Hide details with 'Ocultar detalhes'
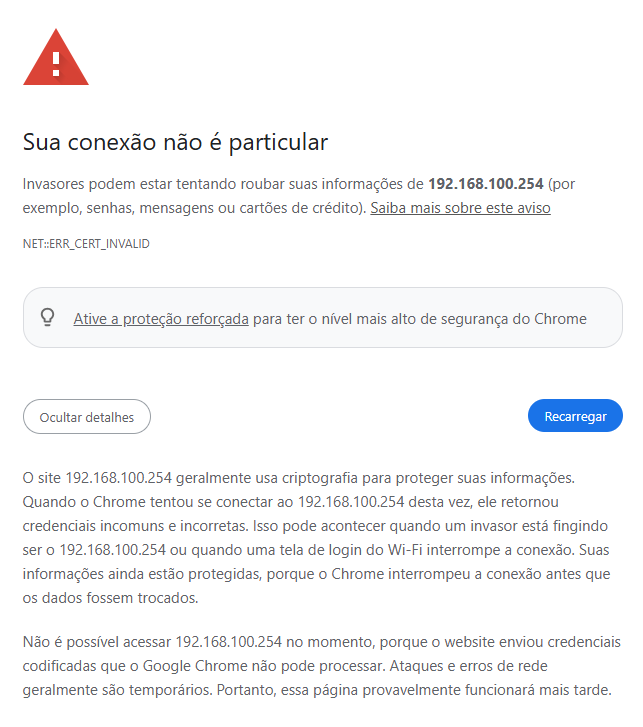The image size is (643, 727). coord(87,417)
